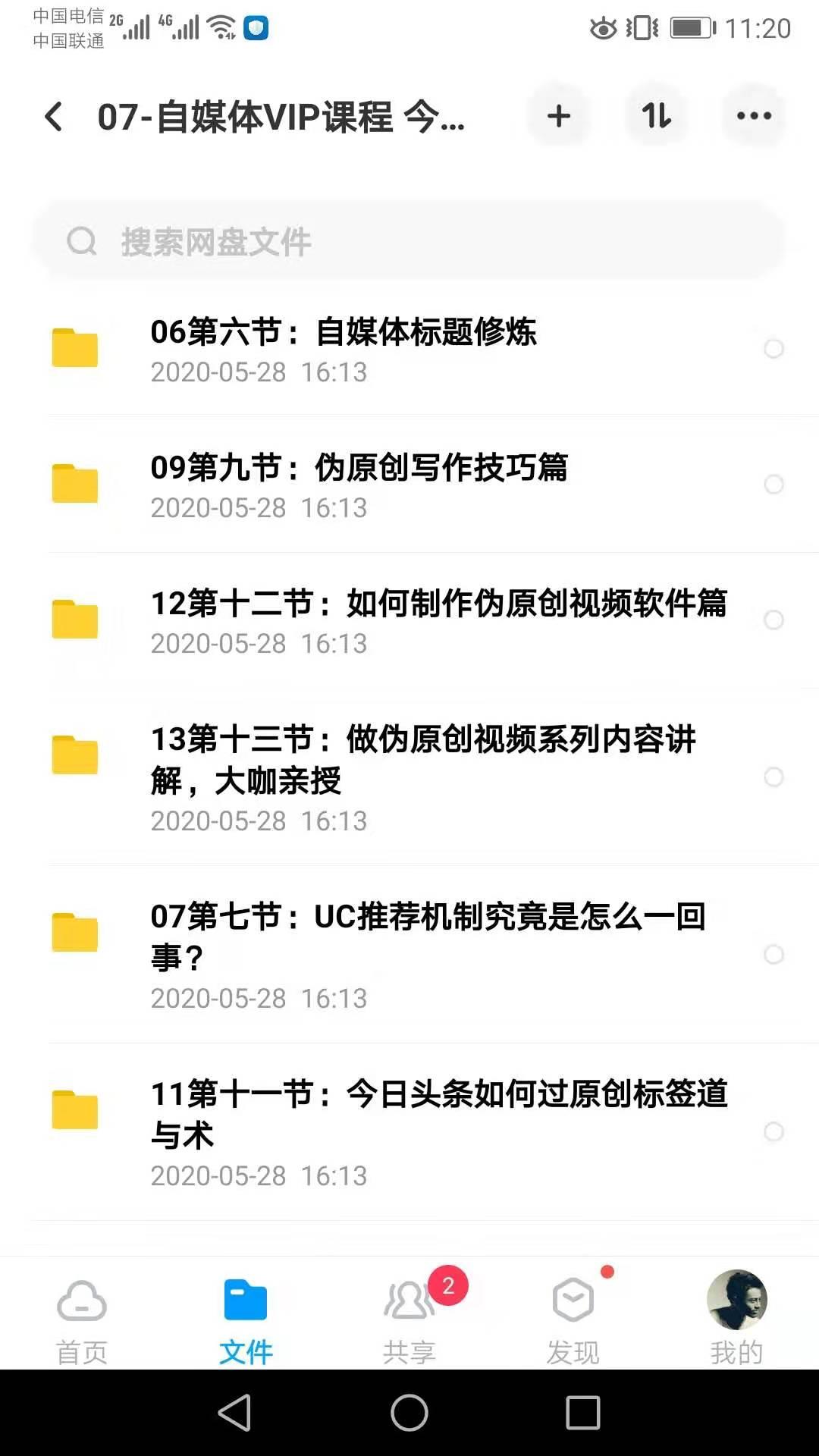Select the 06第六节 folder with its circle
Screen dimensions: 819x1456
pyautogui.click(x=773, y=349)
